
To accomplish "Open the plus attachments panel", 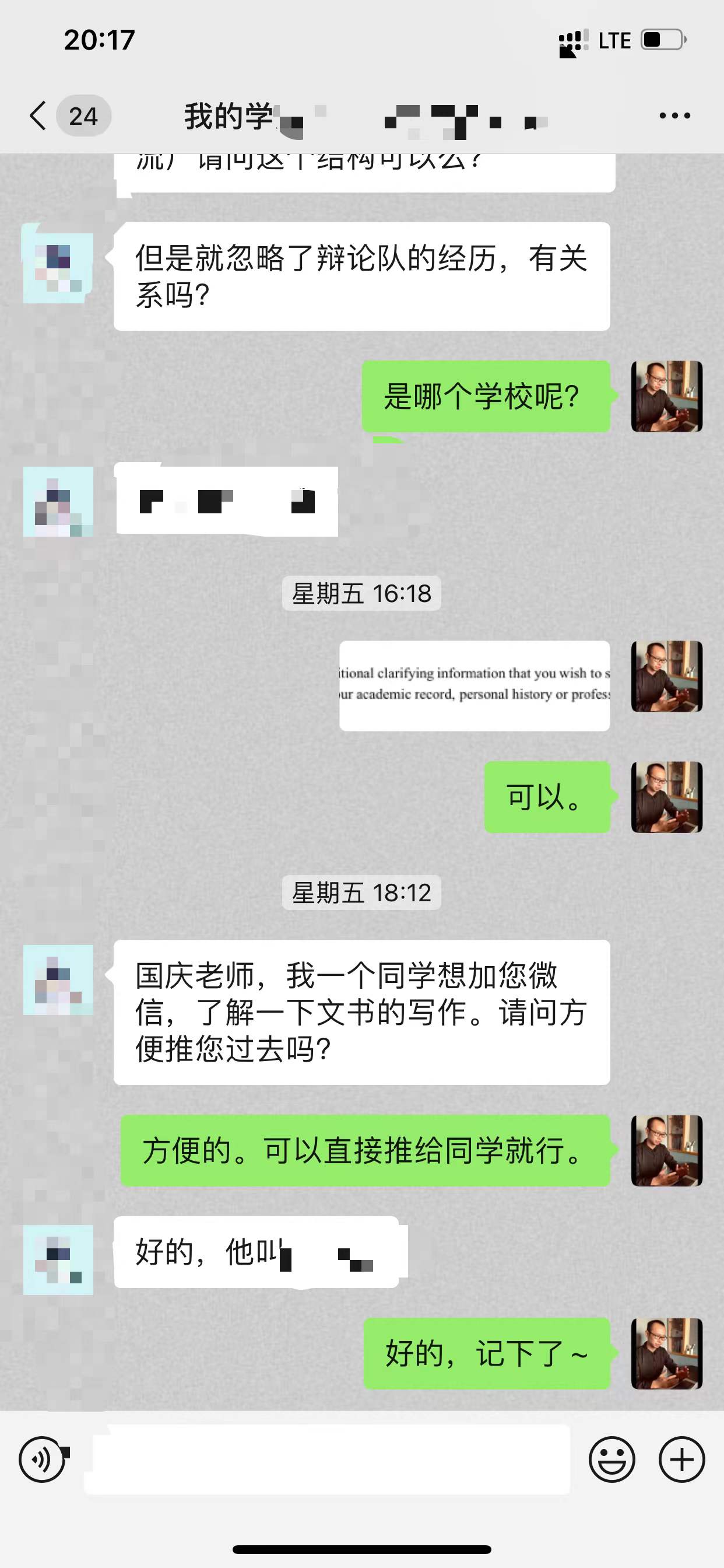I will [681, 1459].
